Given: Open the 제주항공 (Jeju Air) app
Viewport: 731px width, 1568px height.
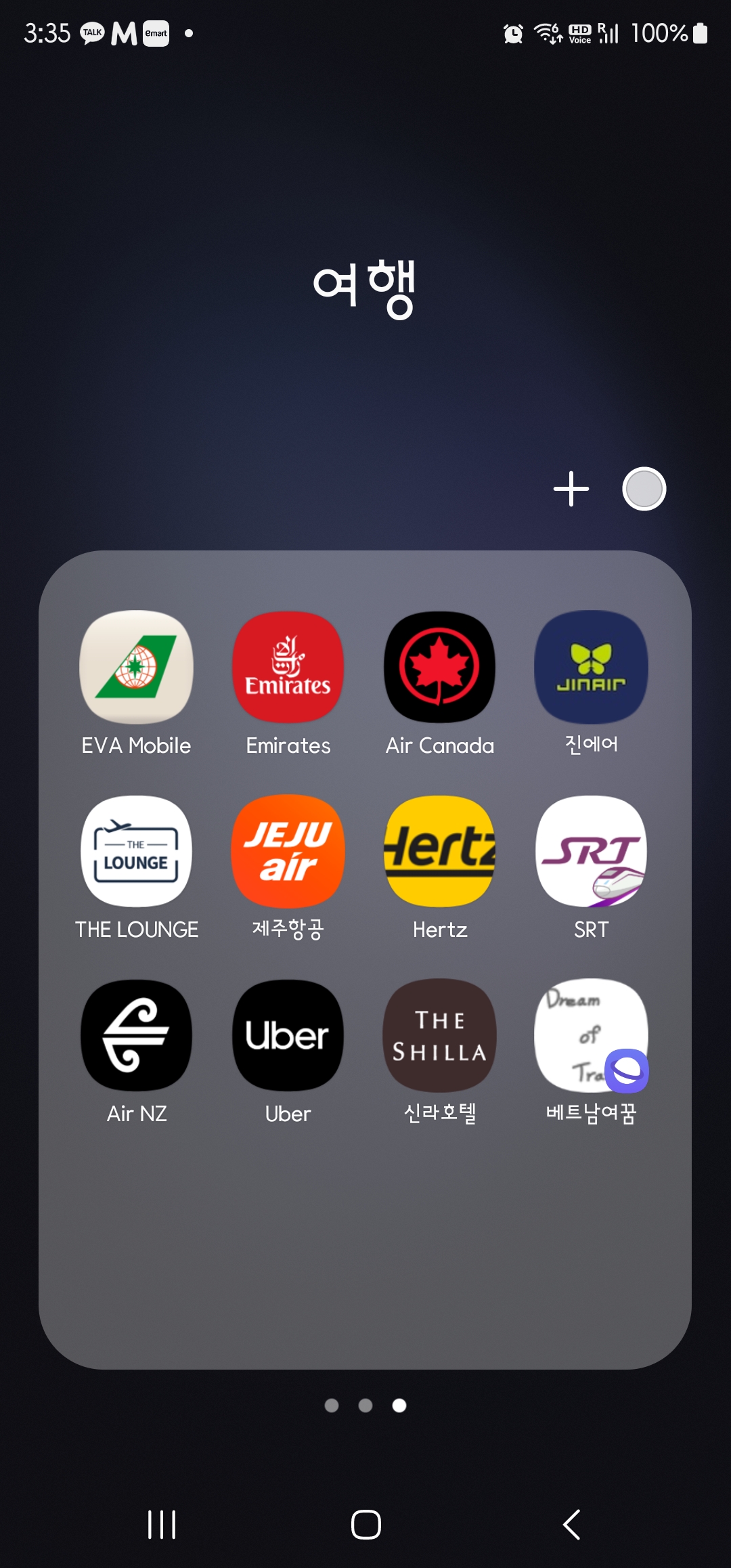Looking at the screenshot, I should point(288,852).
